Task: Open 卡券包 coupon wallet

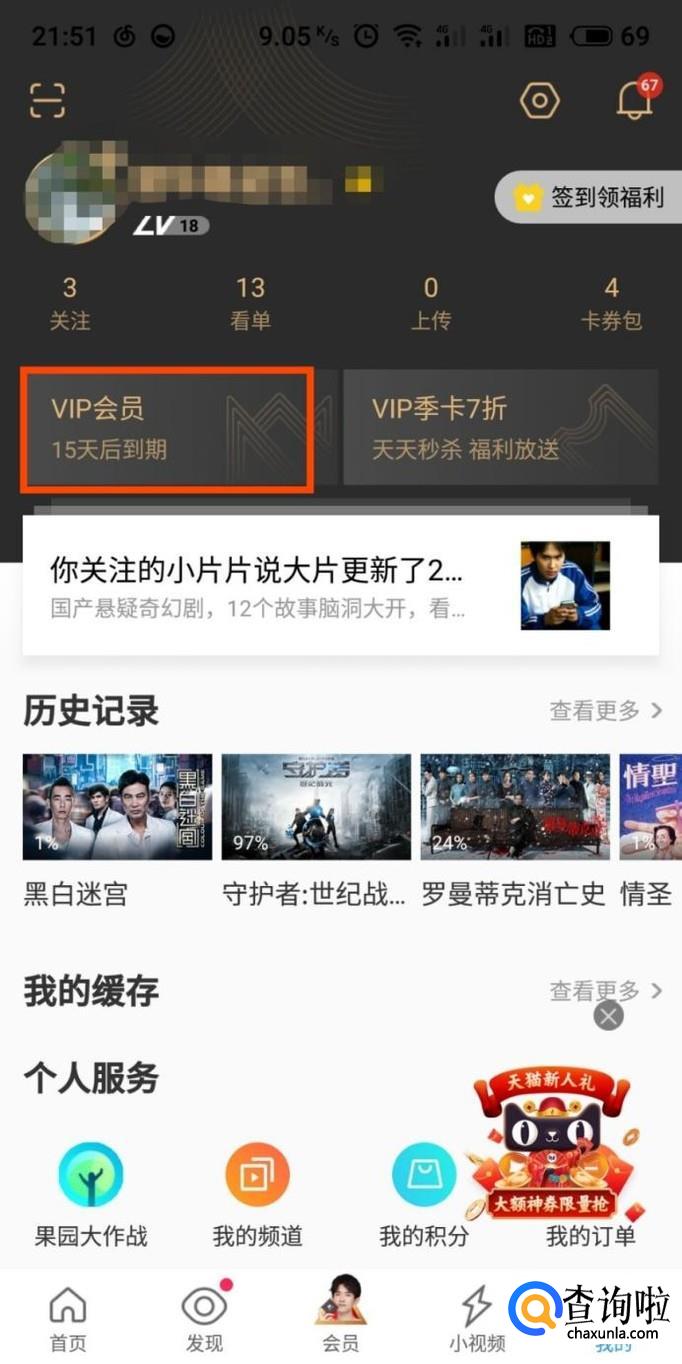Action: 611,304
